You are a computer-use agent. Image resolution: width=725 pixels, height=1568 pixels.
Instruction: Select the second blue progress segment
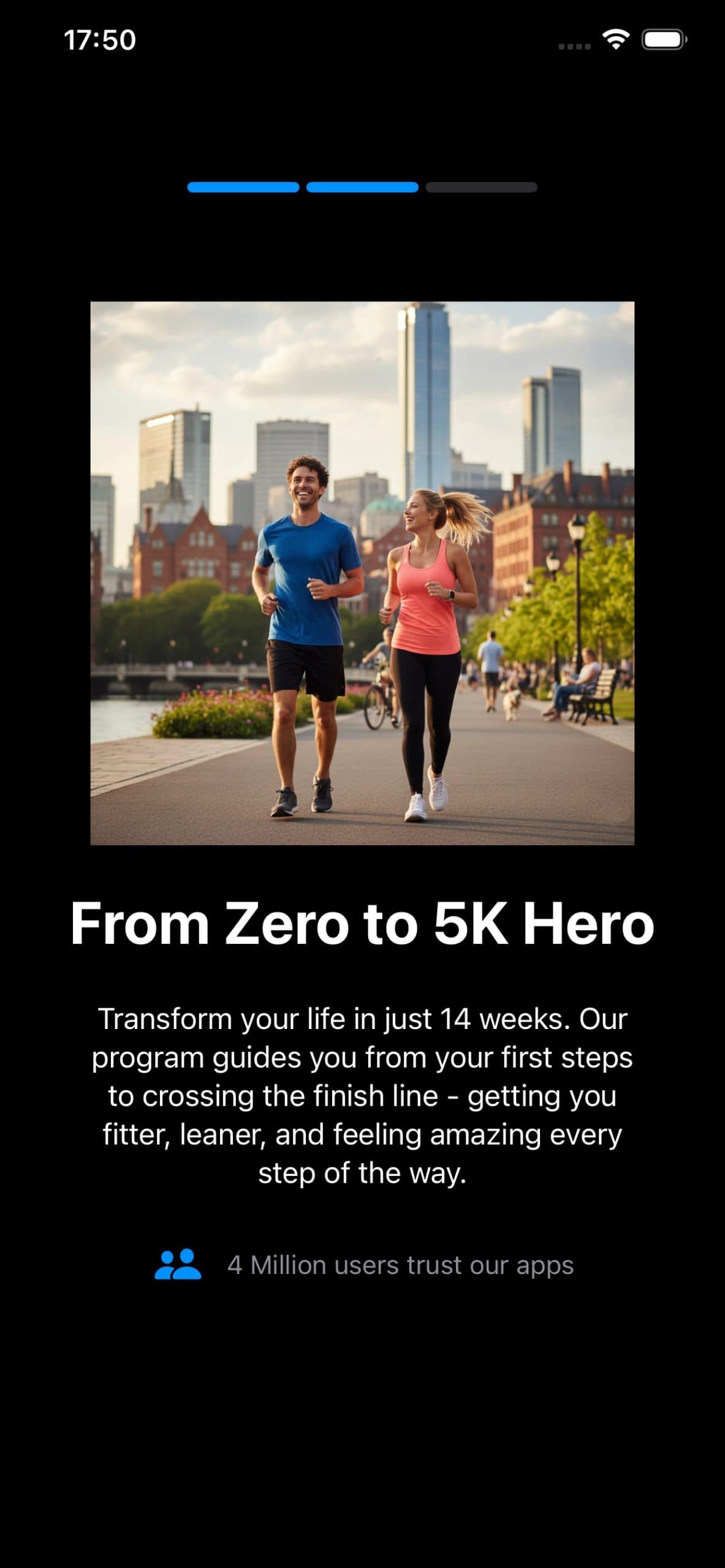[362, 187]
